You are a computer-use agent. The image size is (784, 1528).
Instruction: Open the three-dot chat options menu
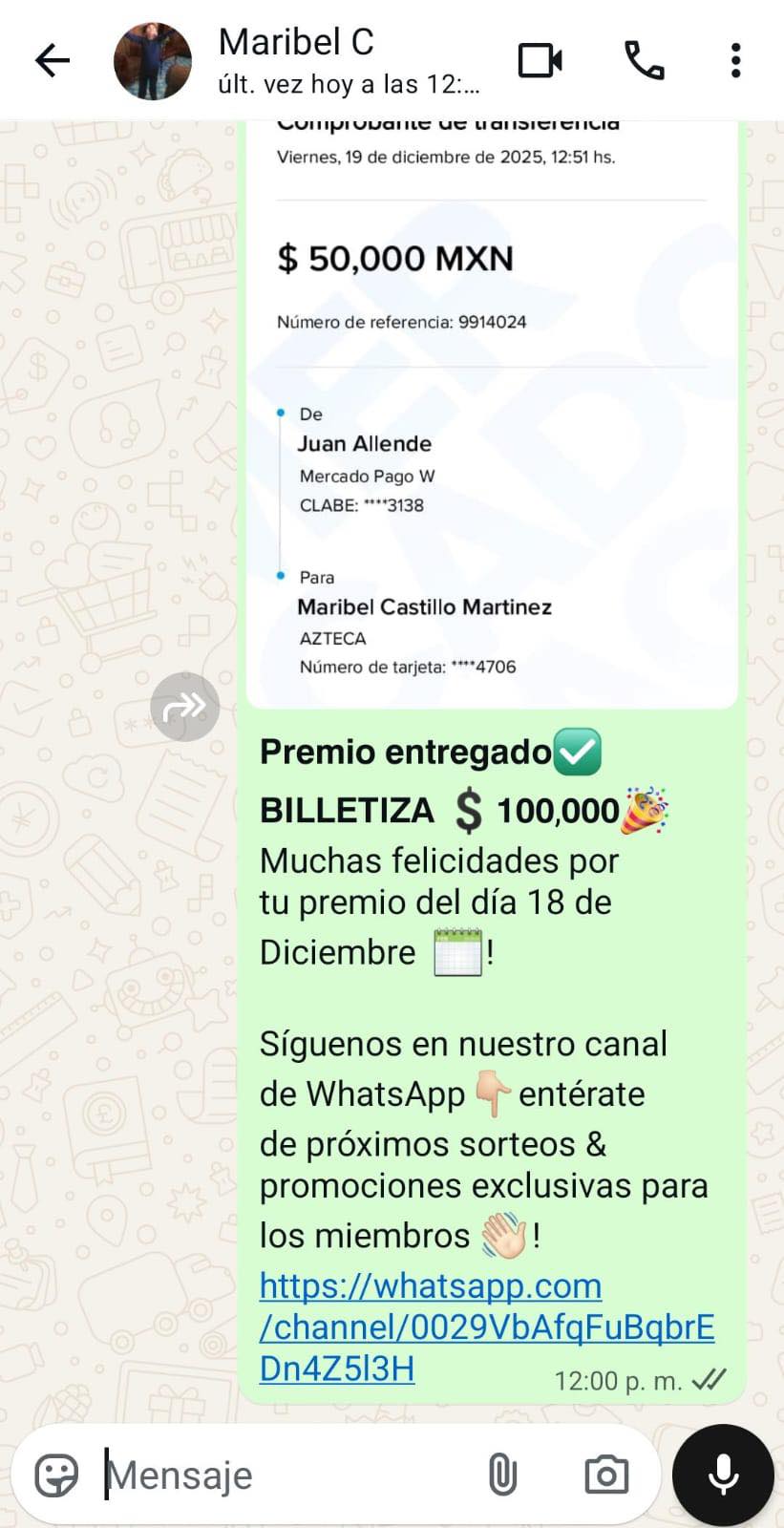tap(734, 59)
